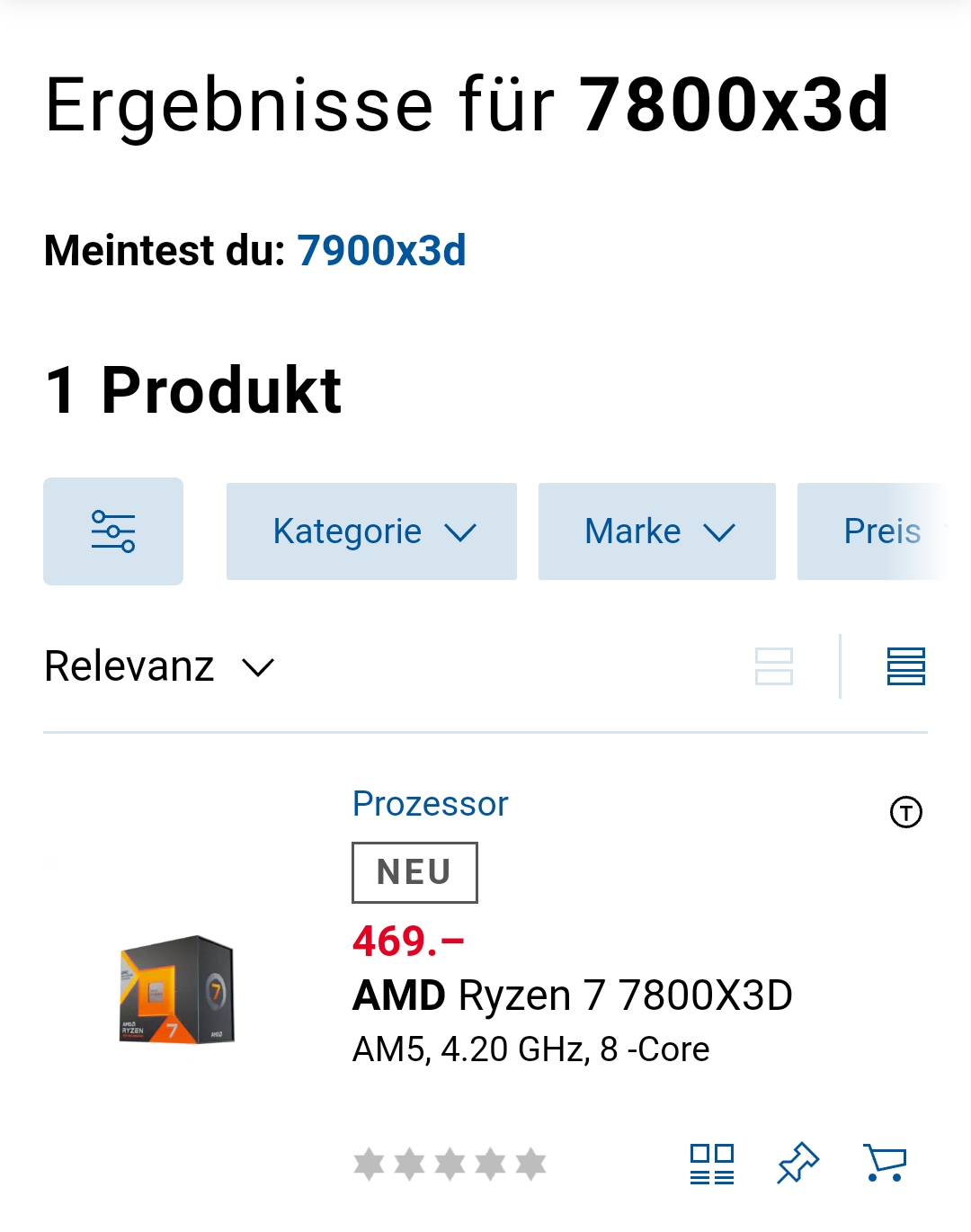Change sorting from Relevanz
This screenshot has width=971, height=1232.
(x=159, y=667)
